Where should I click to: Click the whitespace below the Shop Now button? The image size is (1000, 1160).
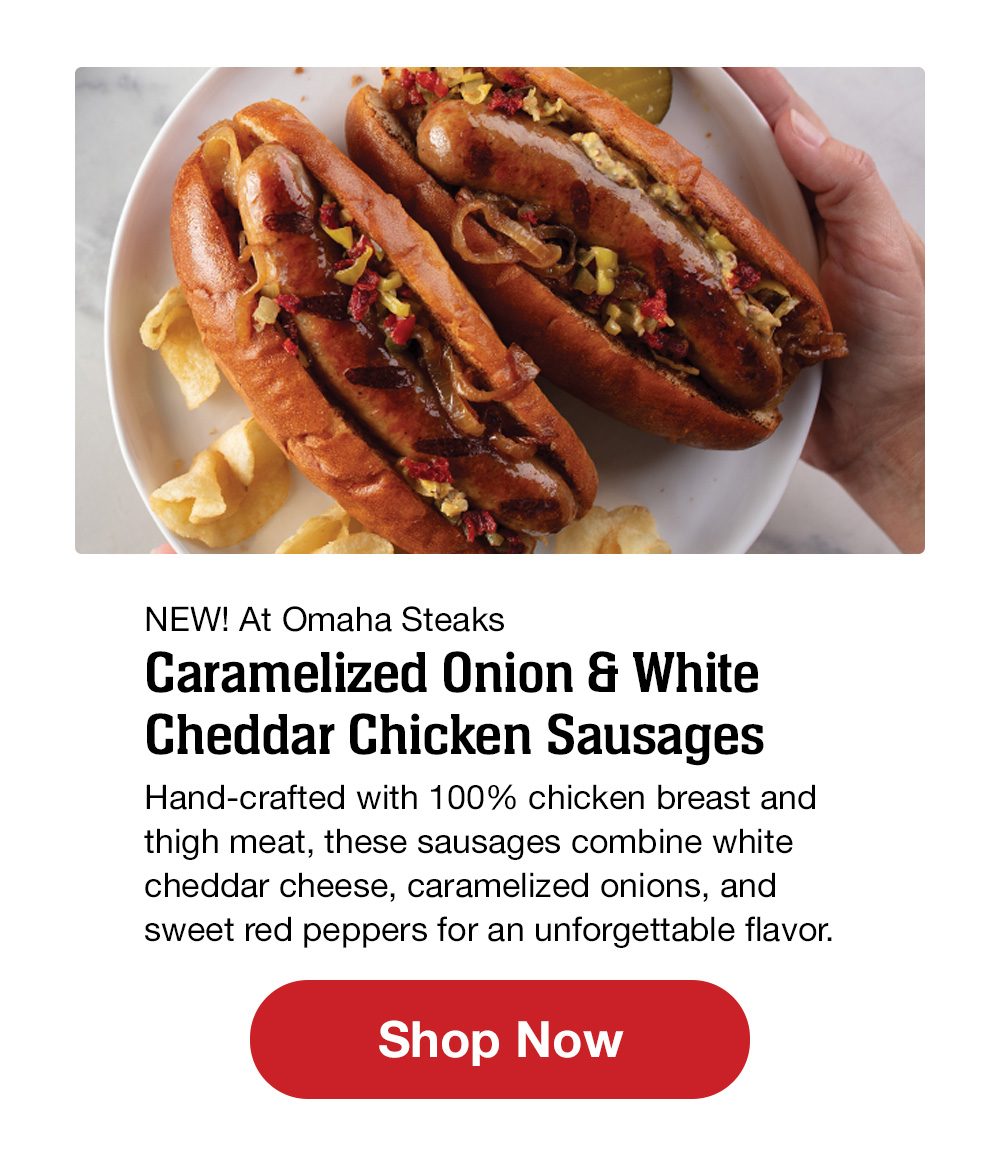[500, 1130]
